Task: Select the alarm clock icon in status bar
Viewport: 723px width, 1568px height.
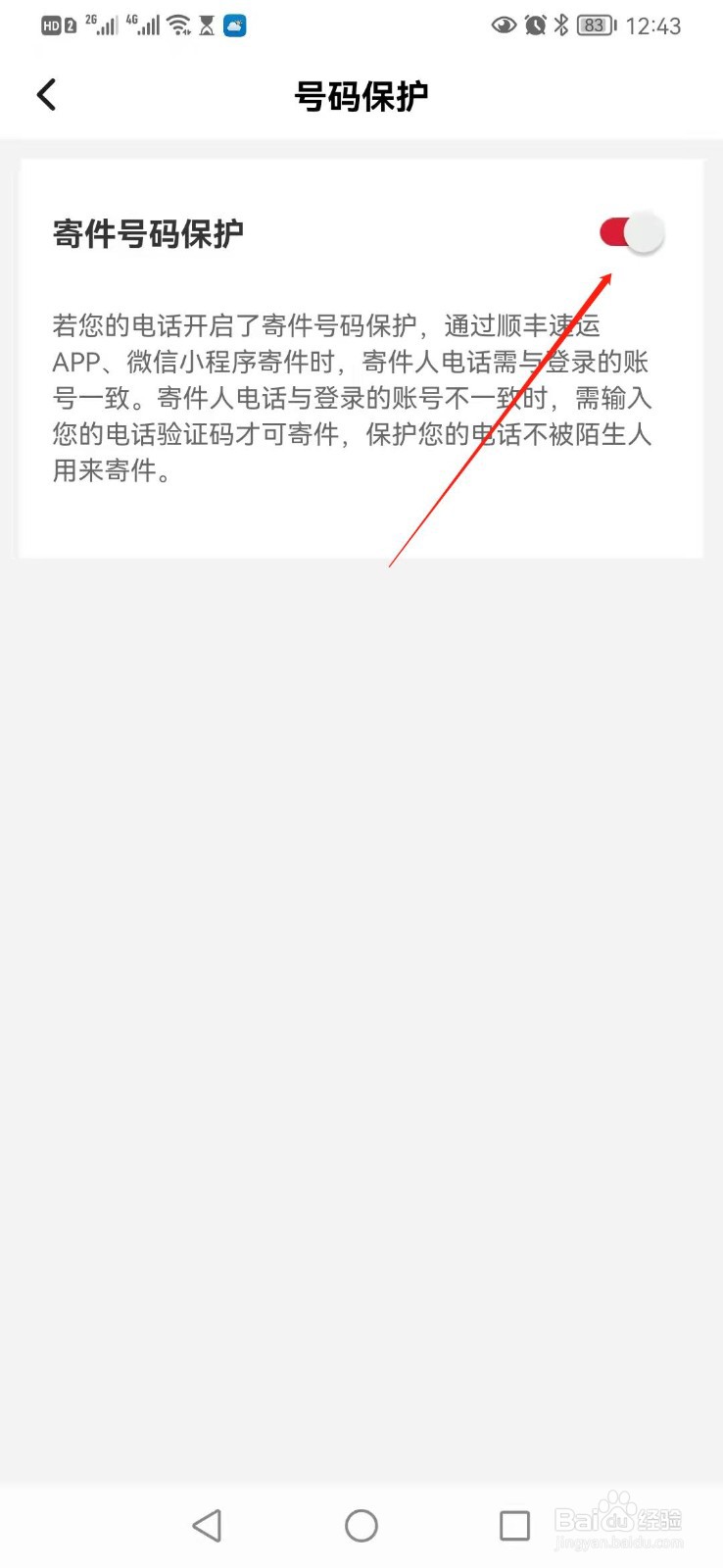Action: [x=534, y=25]
